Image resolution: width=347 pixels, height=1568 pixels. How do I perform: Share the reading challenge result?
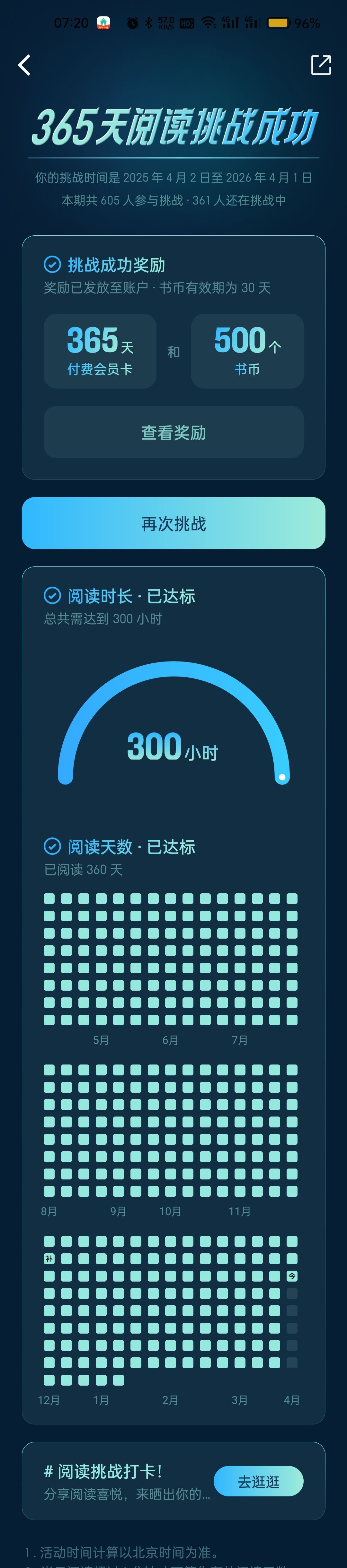click(x=321, y=65)
